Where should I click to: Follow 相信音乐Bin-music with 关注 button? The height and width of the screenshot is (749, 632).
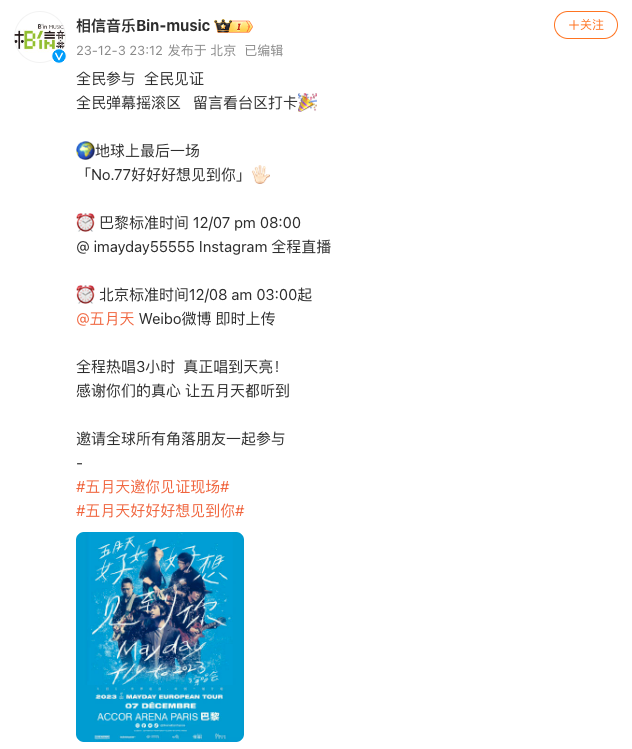point(585,25)
